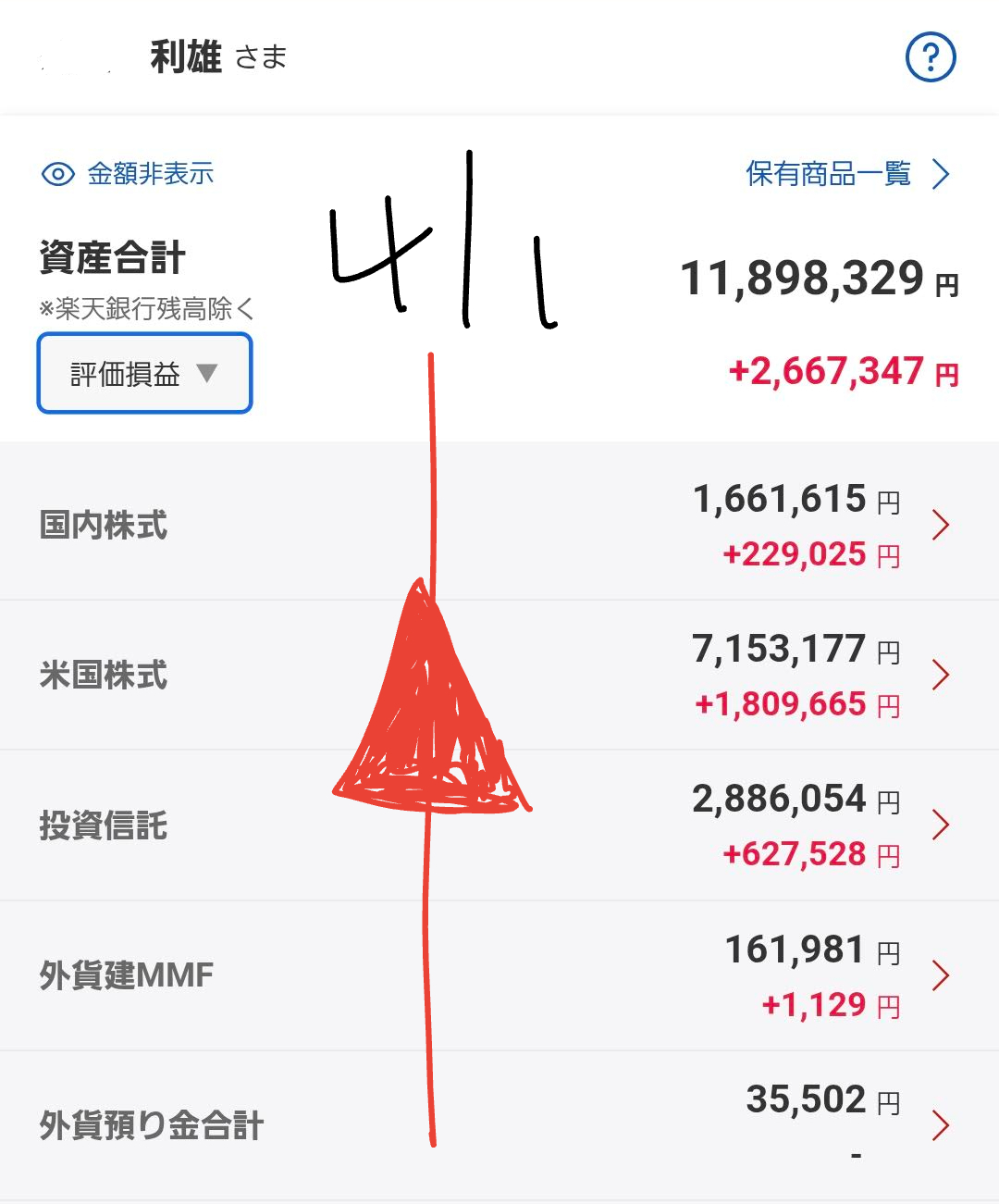999x1204 pixels.
Task: View 投資信託 details
Action: point(499,825)
